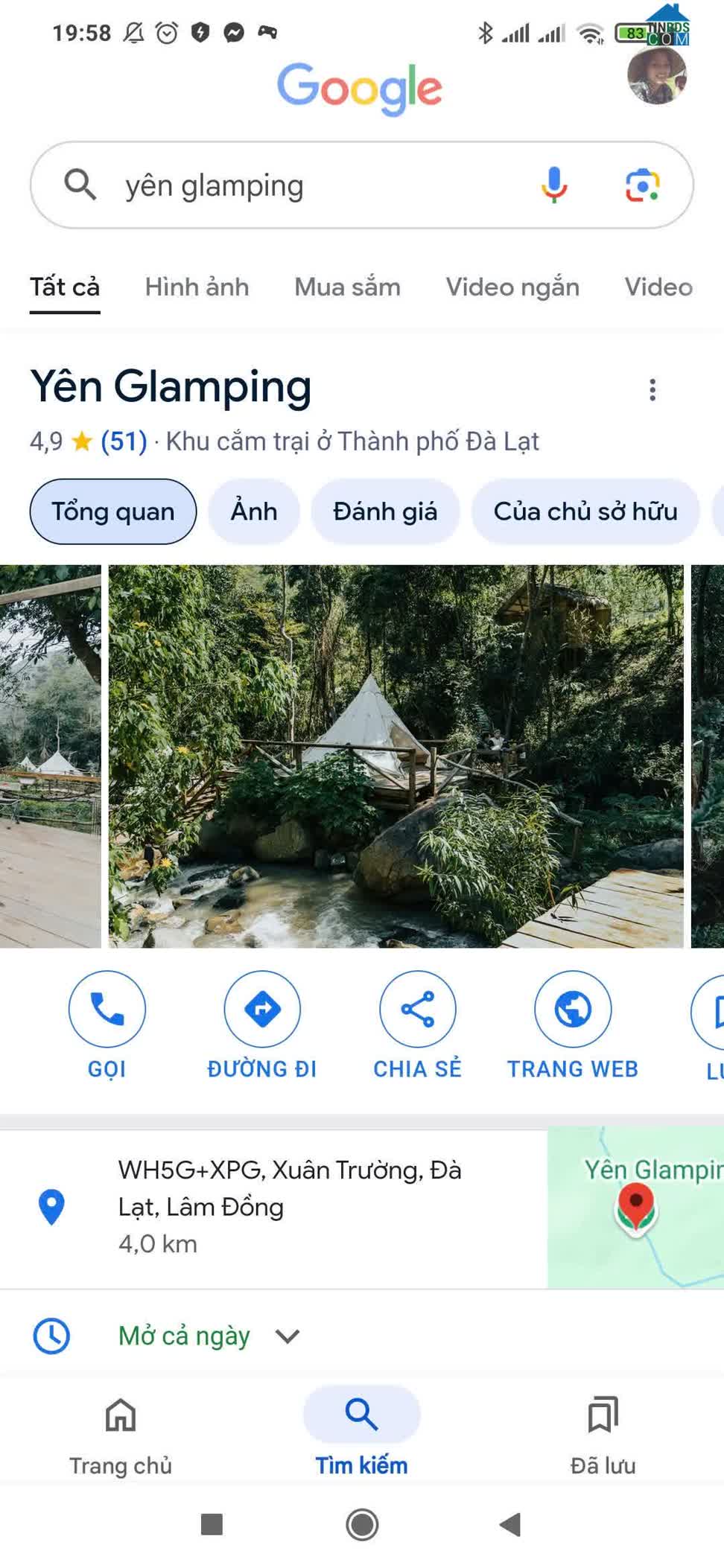Open the 51 reviews link

pos(124,442)
